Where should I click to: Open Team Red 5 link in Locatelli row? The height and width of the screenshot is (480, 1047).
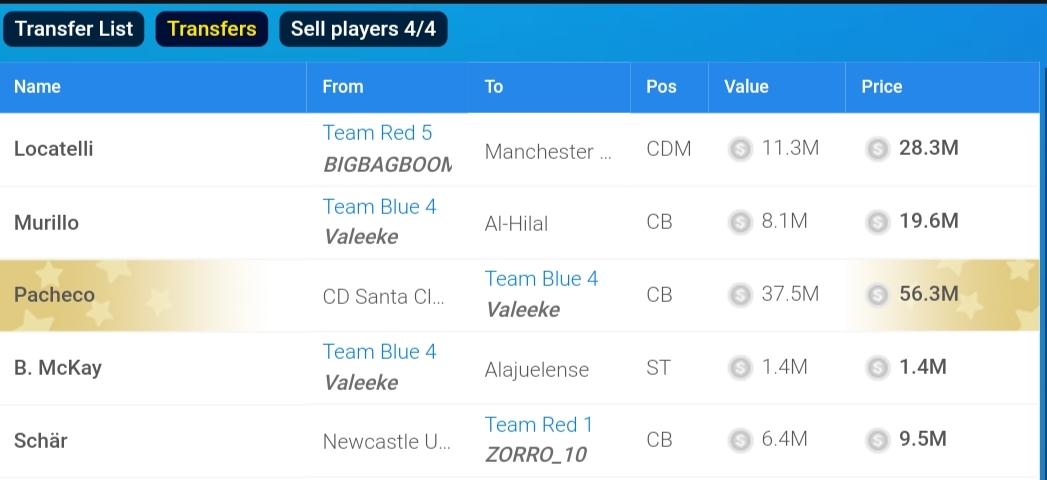coord(377,133)
